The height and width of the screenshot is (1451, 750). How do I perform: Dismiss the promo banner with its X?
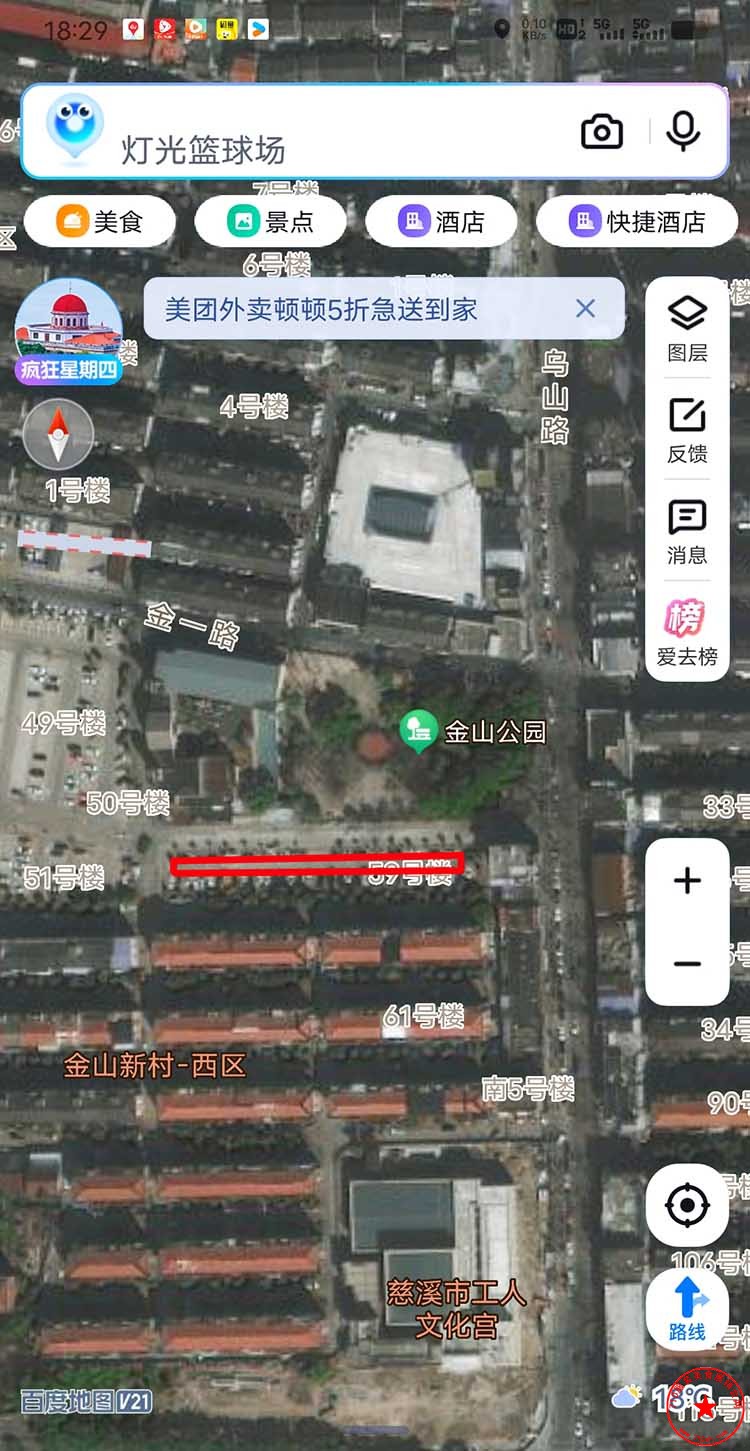tap(586, 309)
